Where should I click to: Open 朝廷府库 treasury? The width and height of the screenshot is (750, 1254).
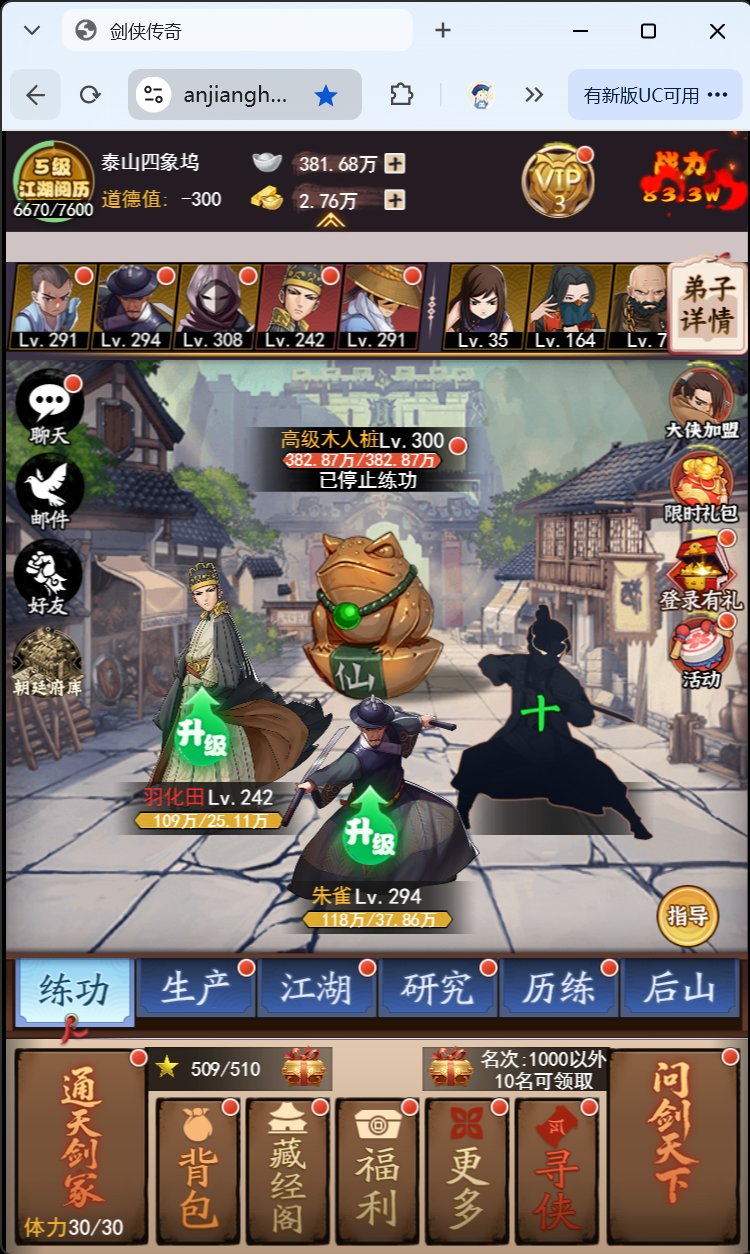tap(47, 662)
